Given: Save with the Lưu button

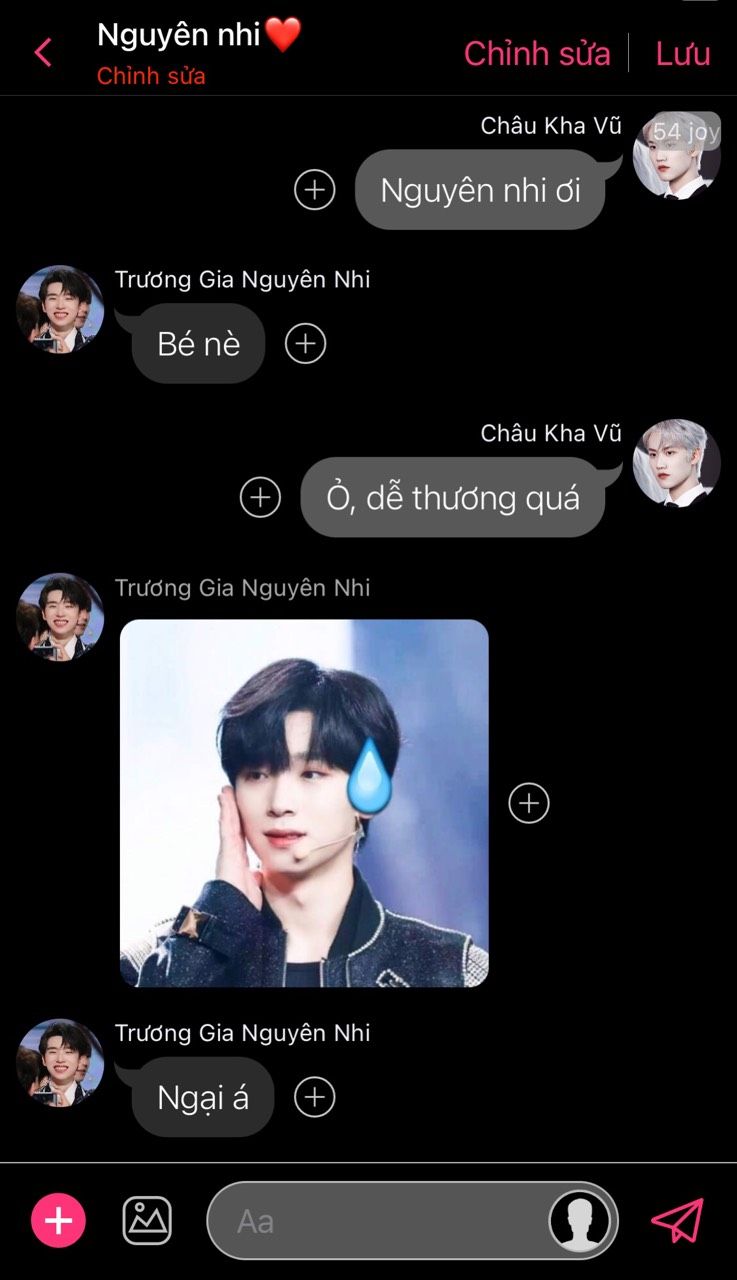Looking at the screenshot, I should pos(683,53).
